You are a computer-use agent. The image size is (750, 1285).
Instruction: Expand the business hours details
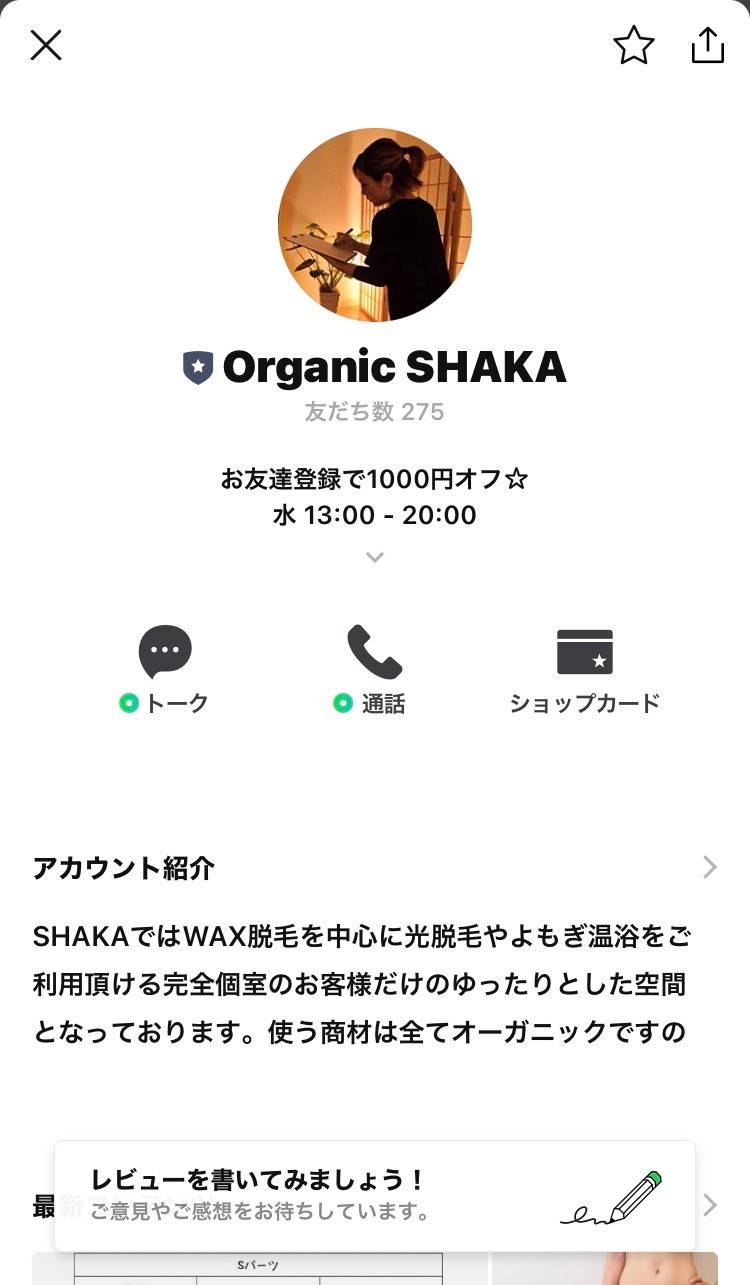[x=375, y=557]
